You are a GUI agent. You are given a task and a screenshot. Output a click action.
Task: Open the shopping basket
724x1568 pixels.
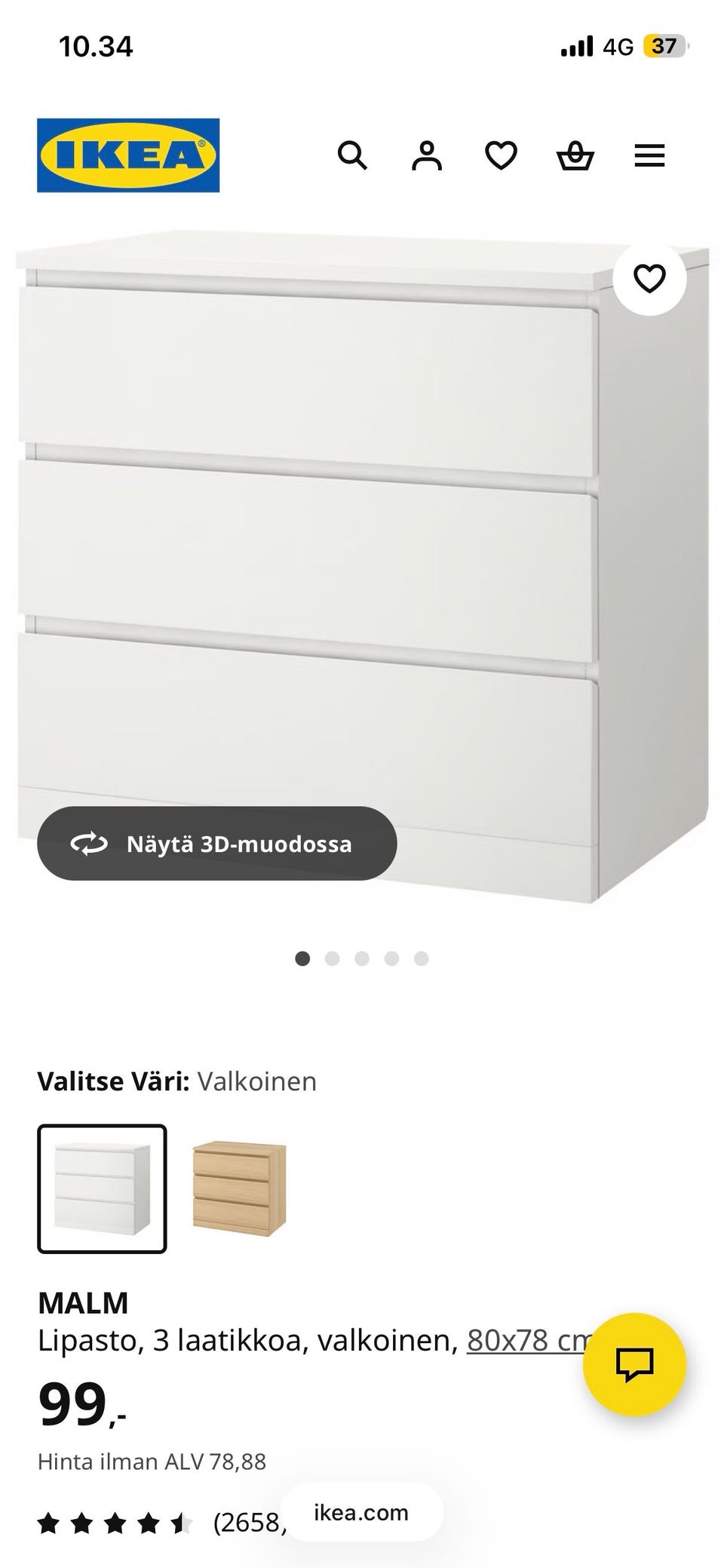[575, 155]
